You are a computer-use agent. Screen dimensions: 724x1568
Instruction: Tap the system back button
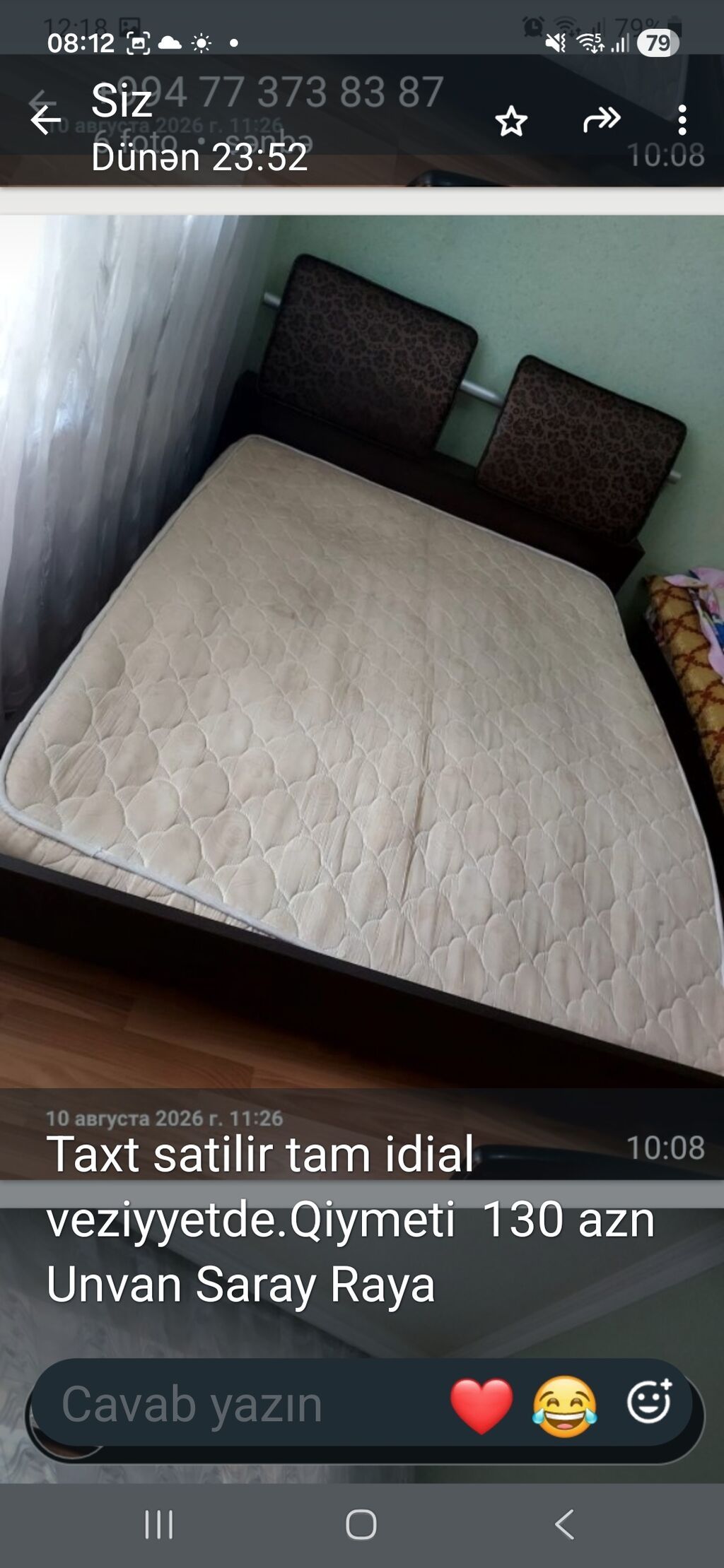(x=564, y=1525)
